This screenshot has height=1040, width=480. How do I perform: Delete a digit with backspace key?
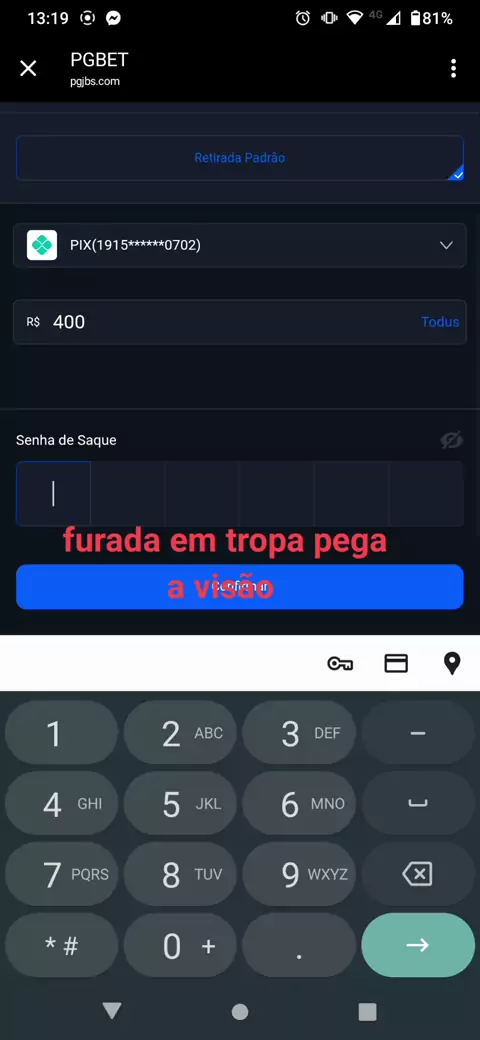(x=418, y=875)
